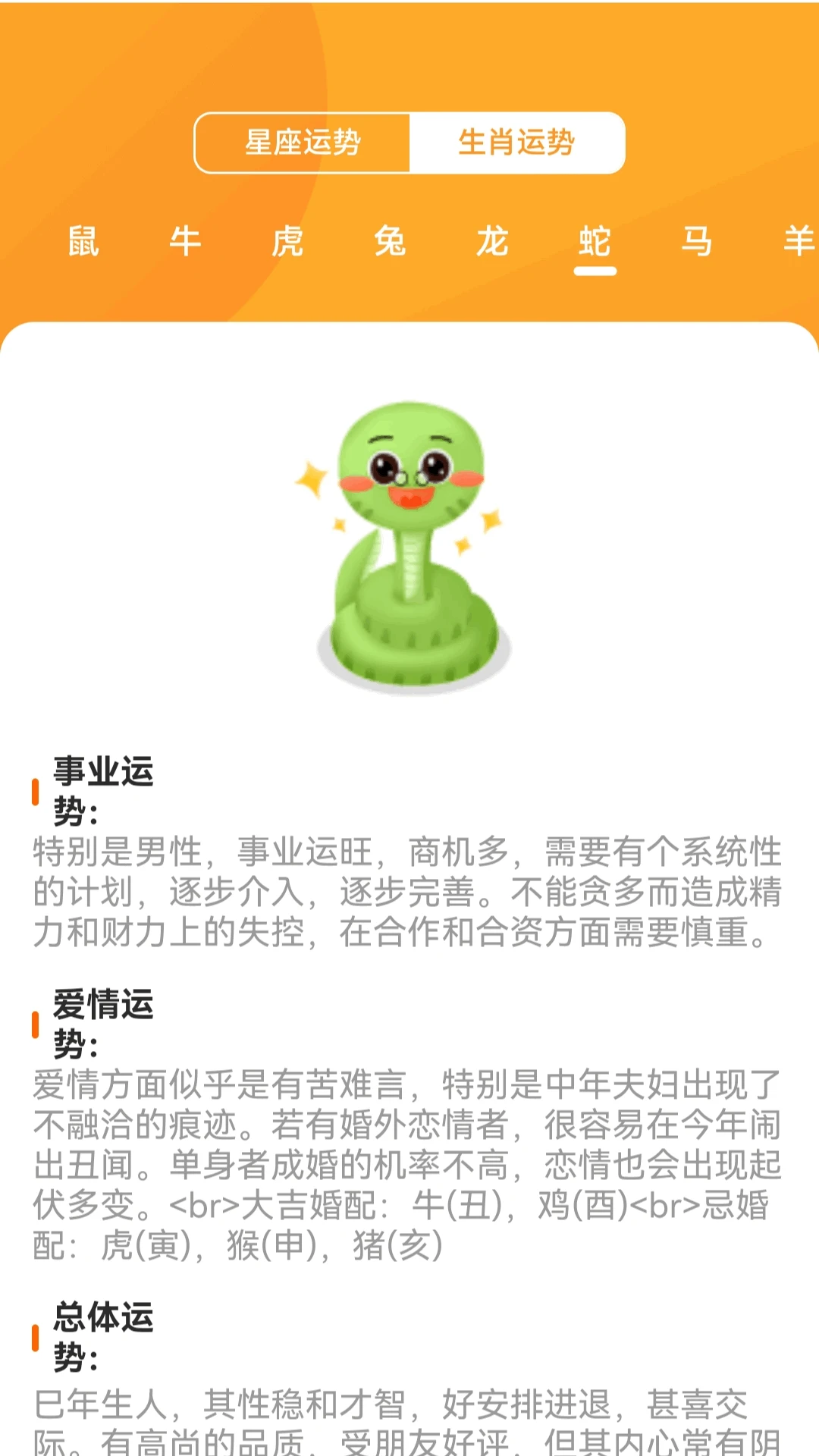The image size is (819, 1456).
Task: Switch to the 星座运势 tab
Action: [302, 143]
